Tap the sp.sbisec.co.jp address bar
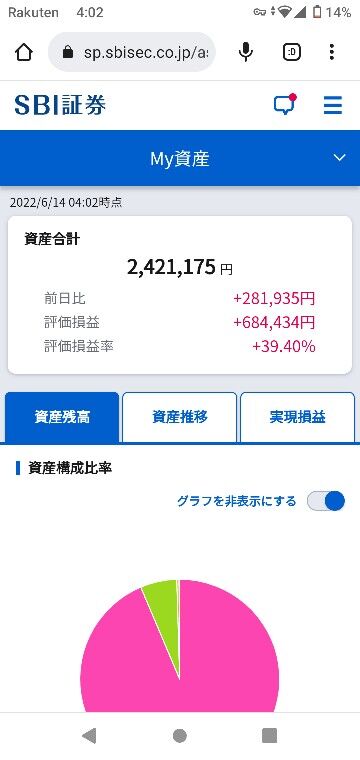Image resolution: width=360 pixels, height=760 pixels. point(132,52)
